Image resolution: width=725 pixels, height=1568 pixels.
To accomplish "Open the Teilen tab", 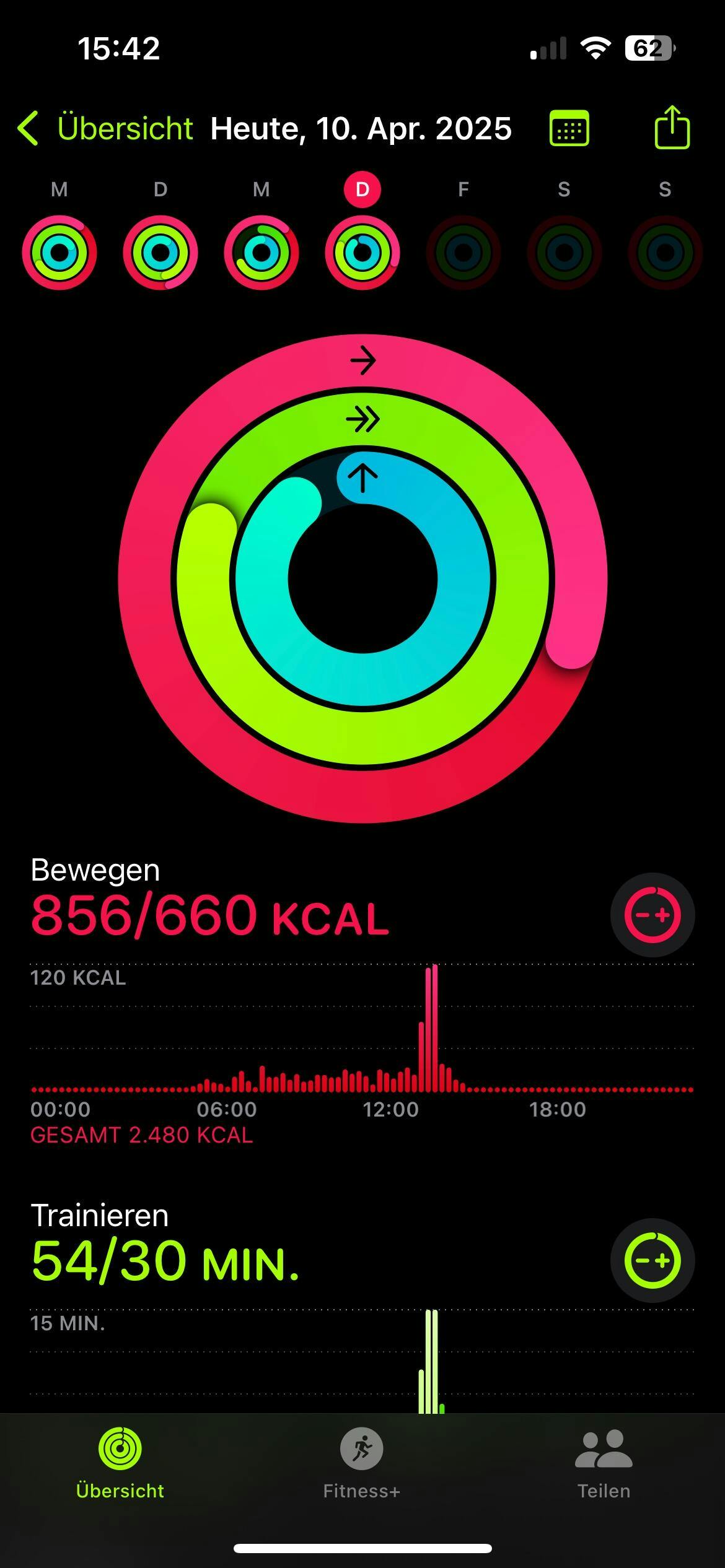I will 604,1463.
